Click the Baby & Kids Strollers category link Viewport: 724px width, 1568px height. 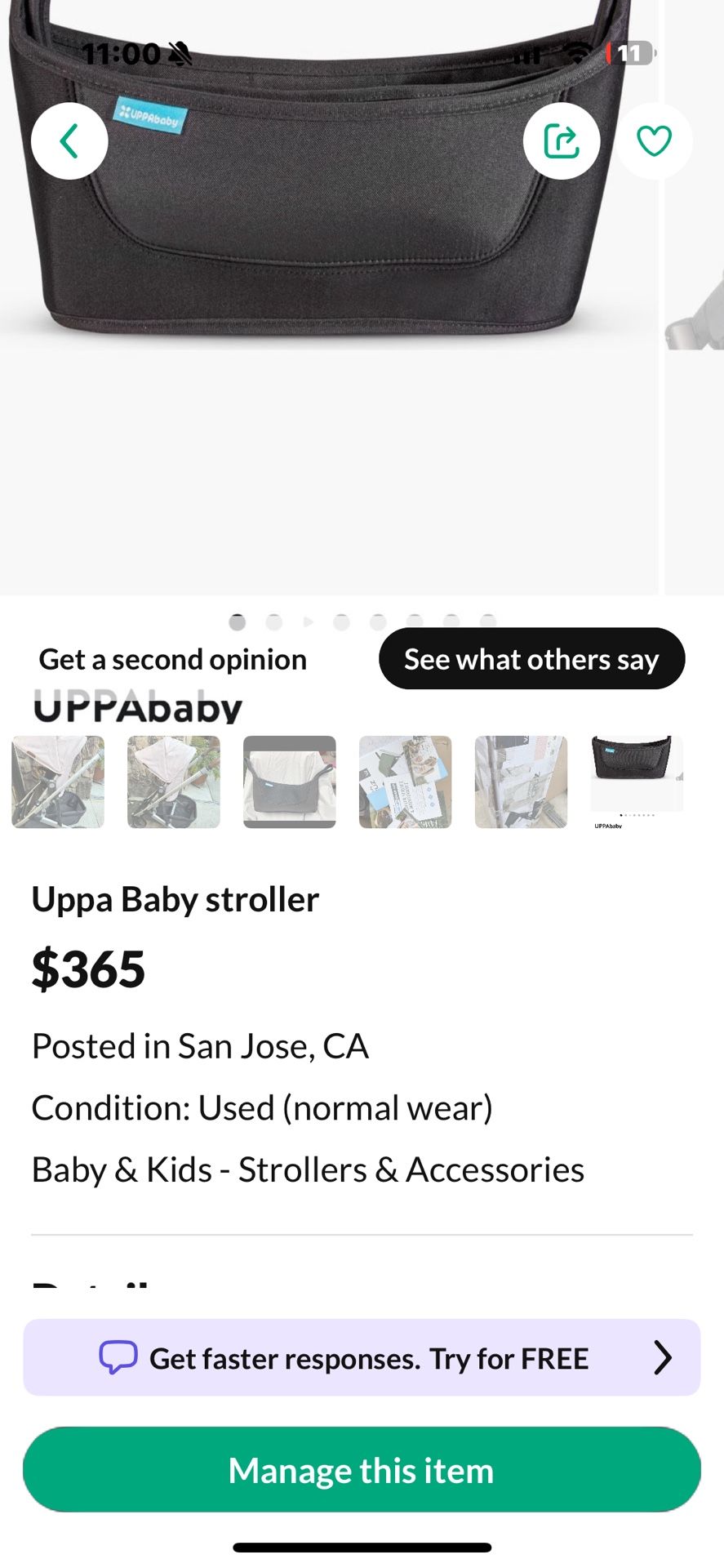click(308, 1169)
